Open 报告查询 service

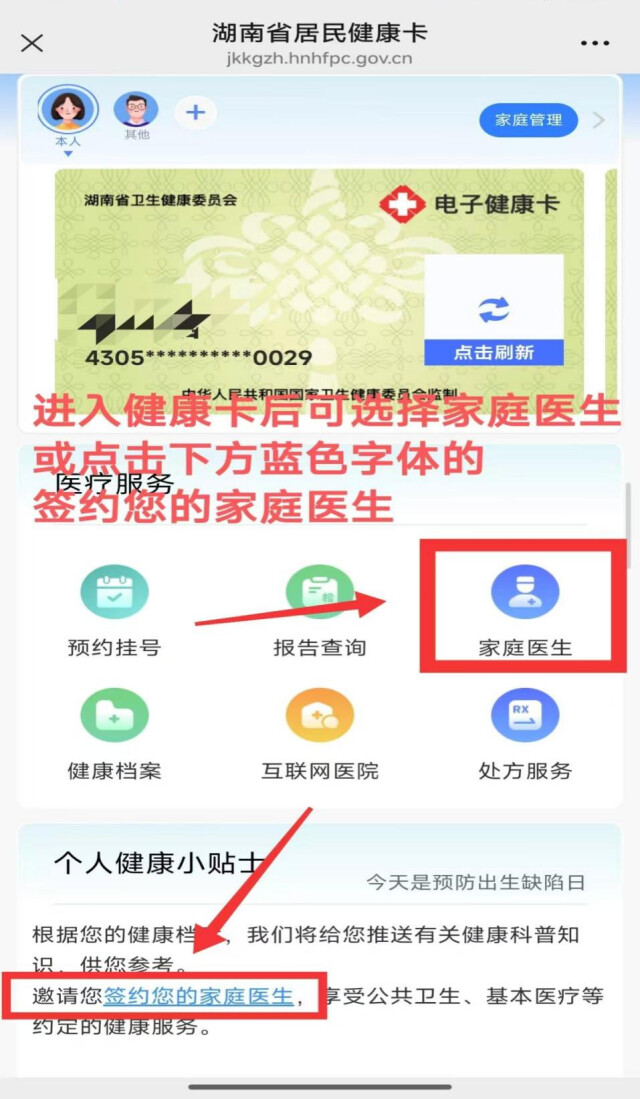tap(320, 611)
